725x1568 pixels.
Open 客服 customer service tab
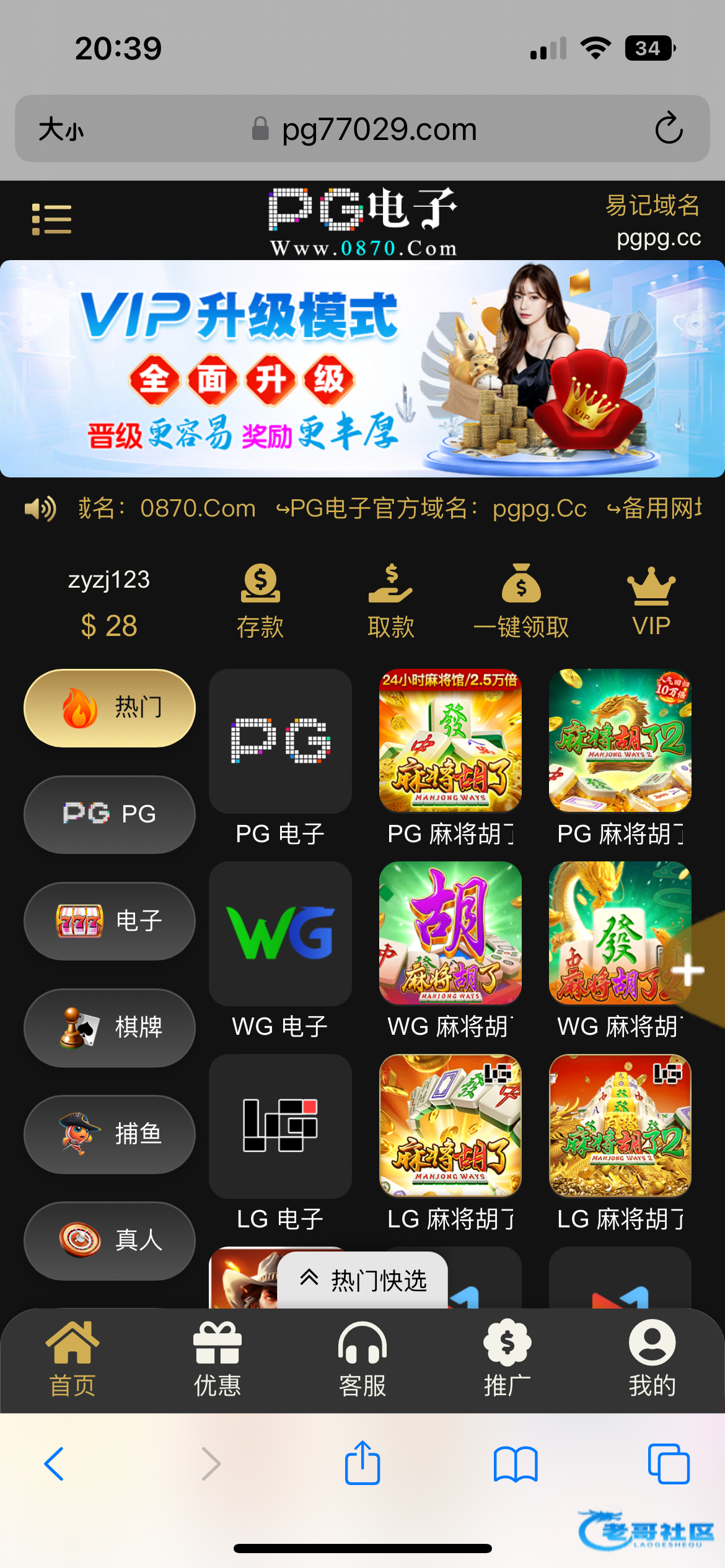pyautogui.click(x=362, y=1360)
